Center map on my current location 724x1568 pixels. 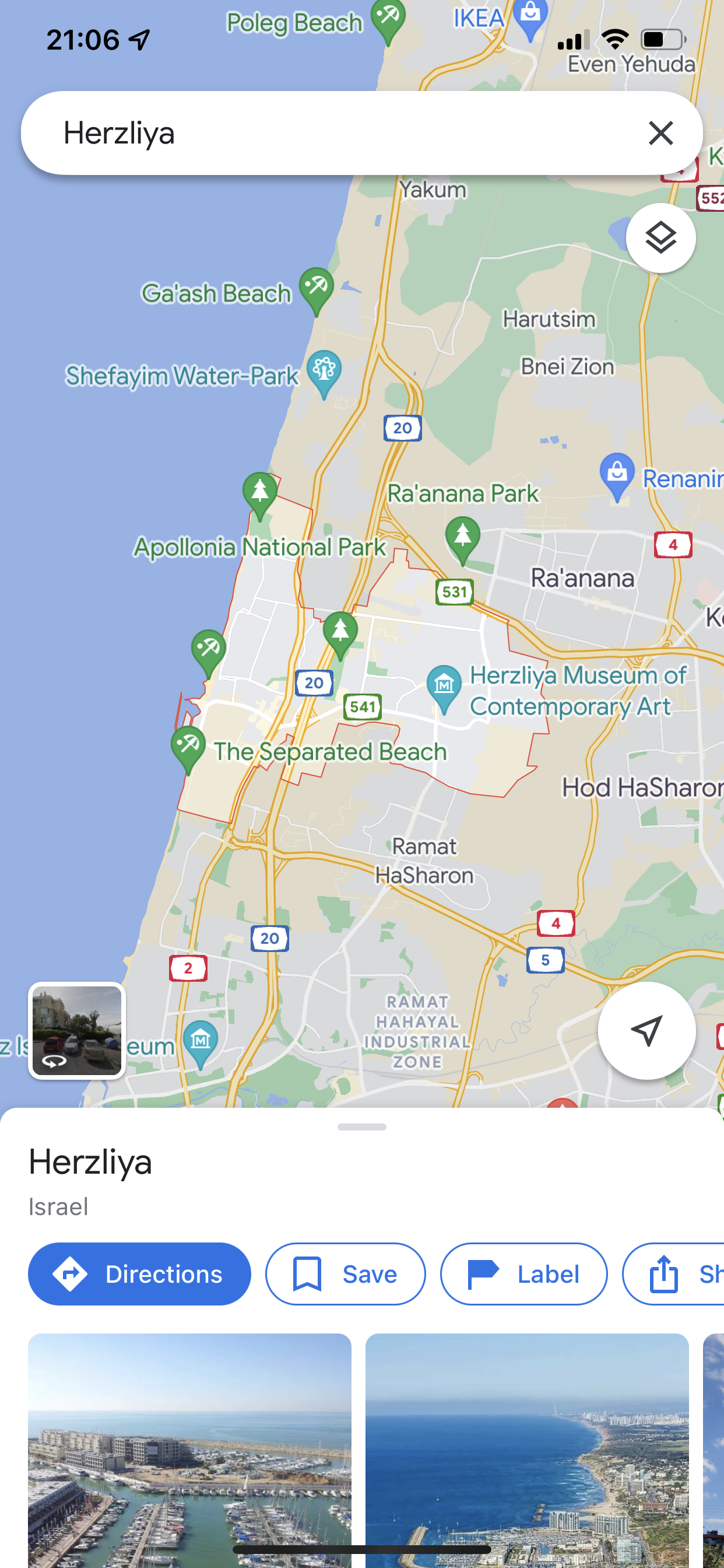pyautogui.click(x=646, y=1030)
